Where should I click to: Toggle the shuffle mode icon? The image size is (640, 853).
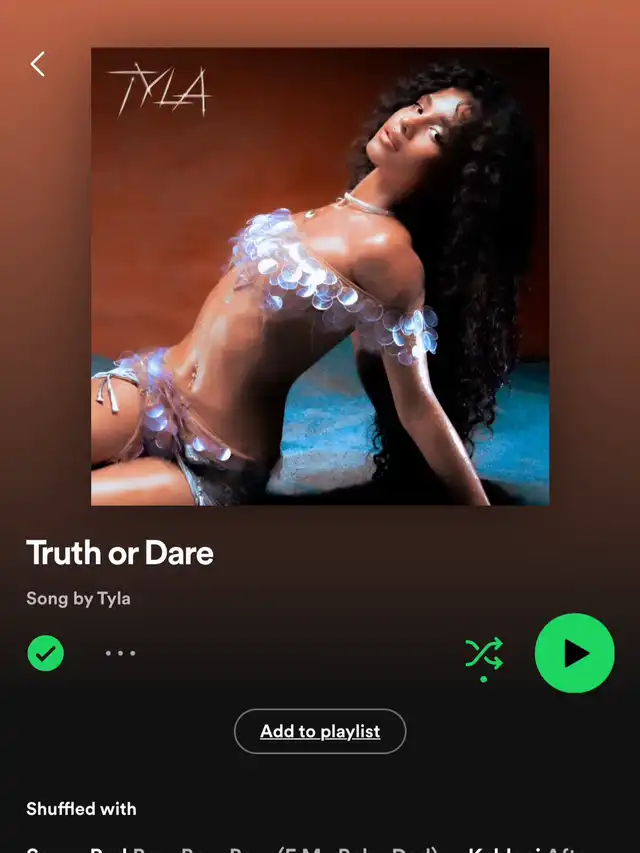[484, 654]
